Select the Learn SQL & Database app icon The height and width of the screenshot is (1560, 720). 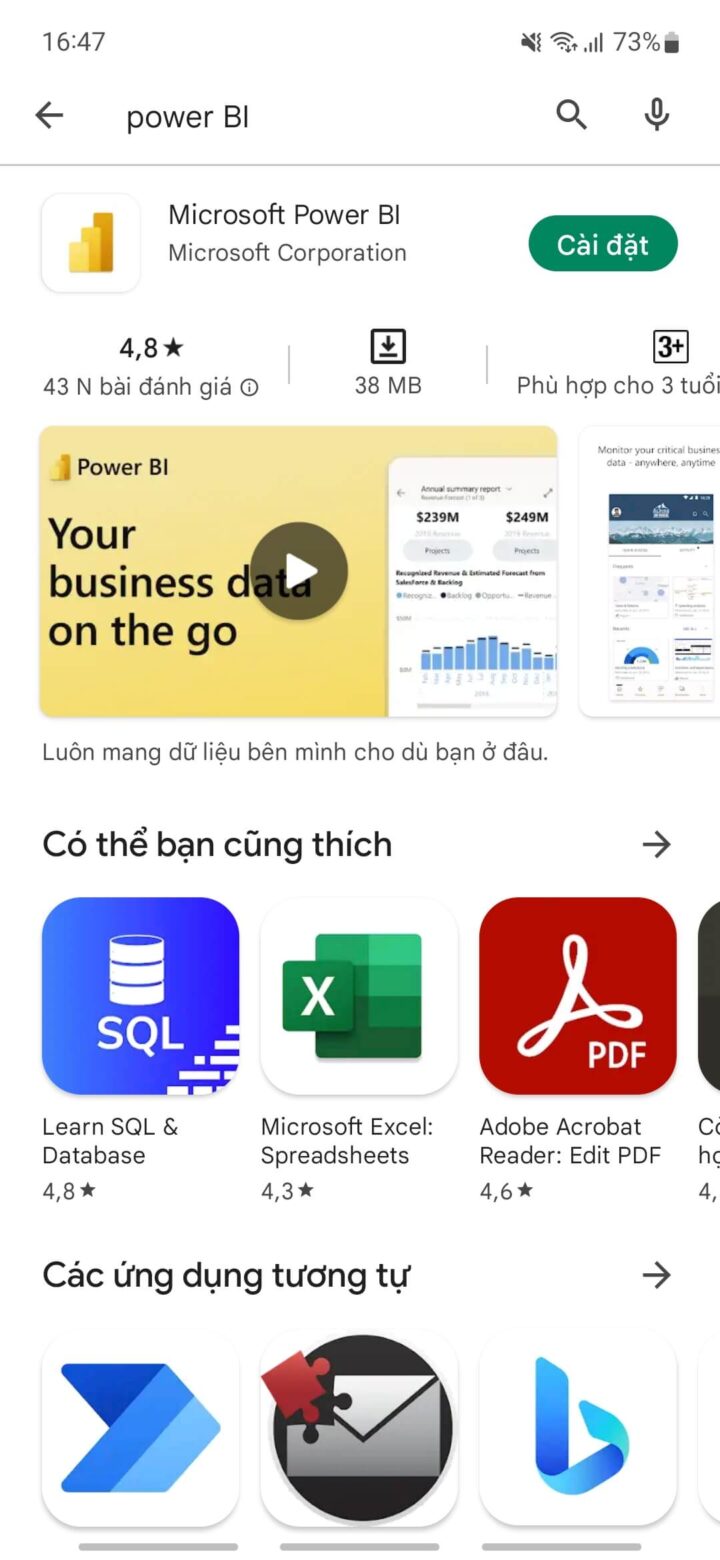[x=140, y=996]
